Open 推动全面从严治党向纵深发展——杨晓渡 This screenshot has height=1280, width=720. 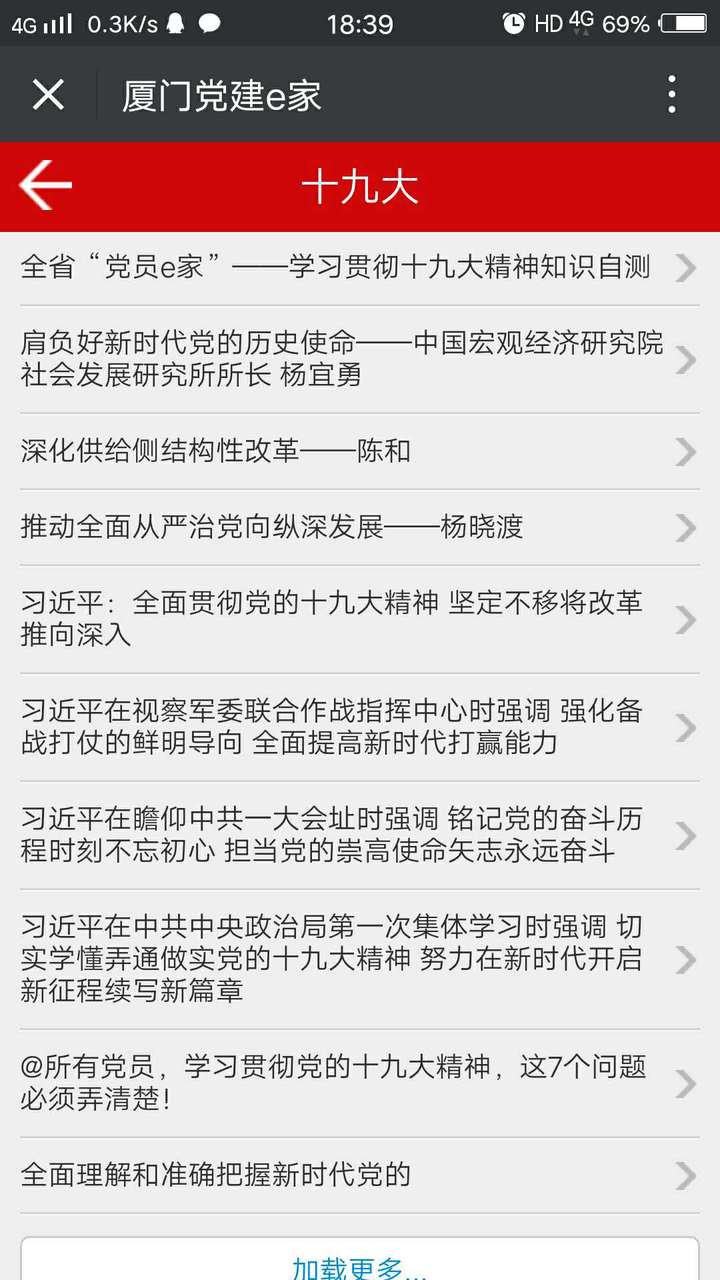click(360, 527)
